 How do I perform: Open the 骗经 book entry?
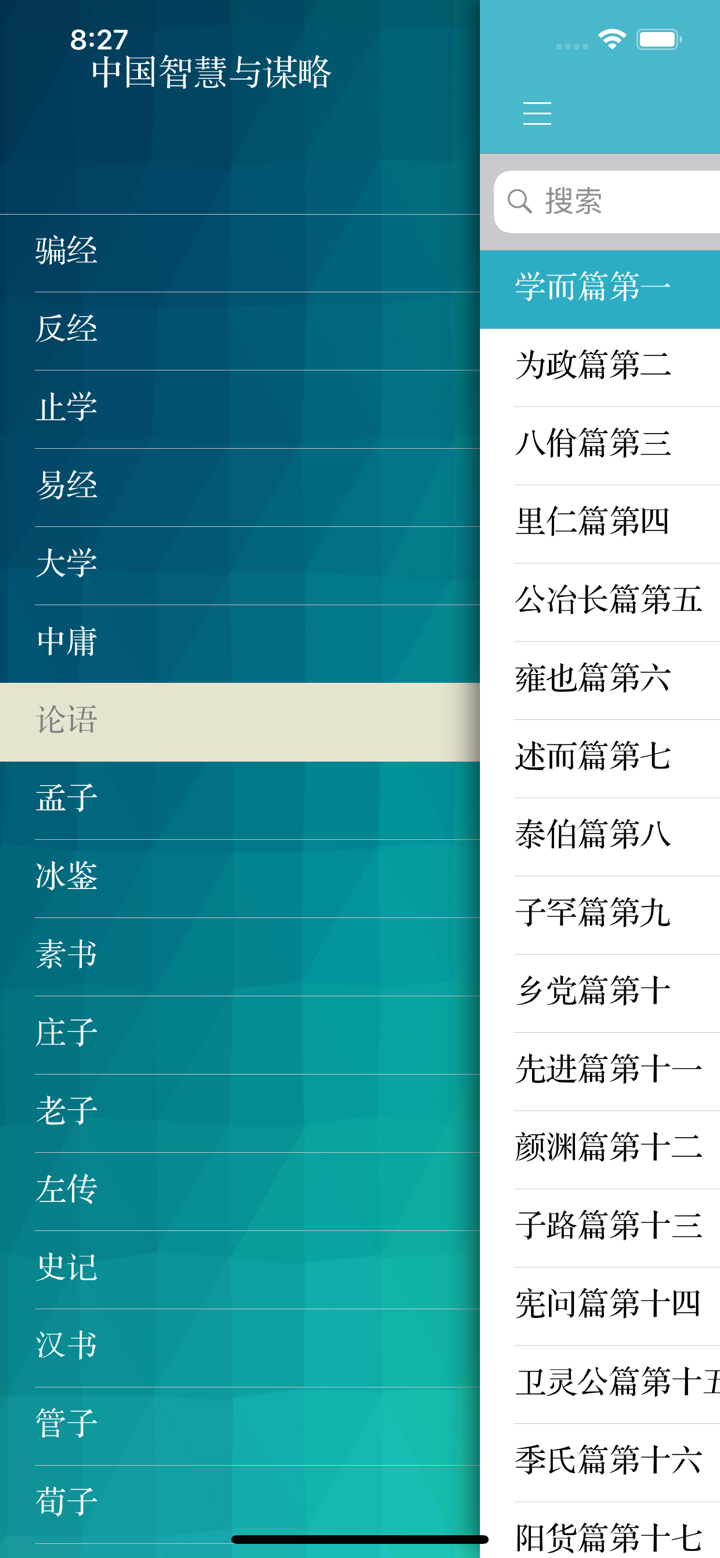66,250
